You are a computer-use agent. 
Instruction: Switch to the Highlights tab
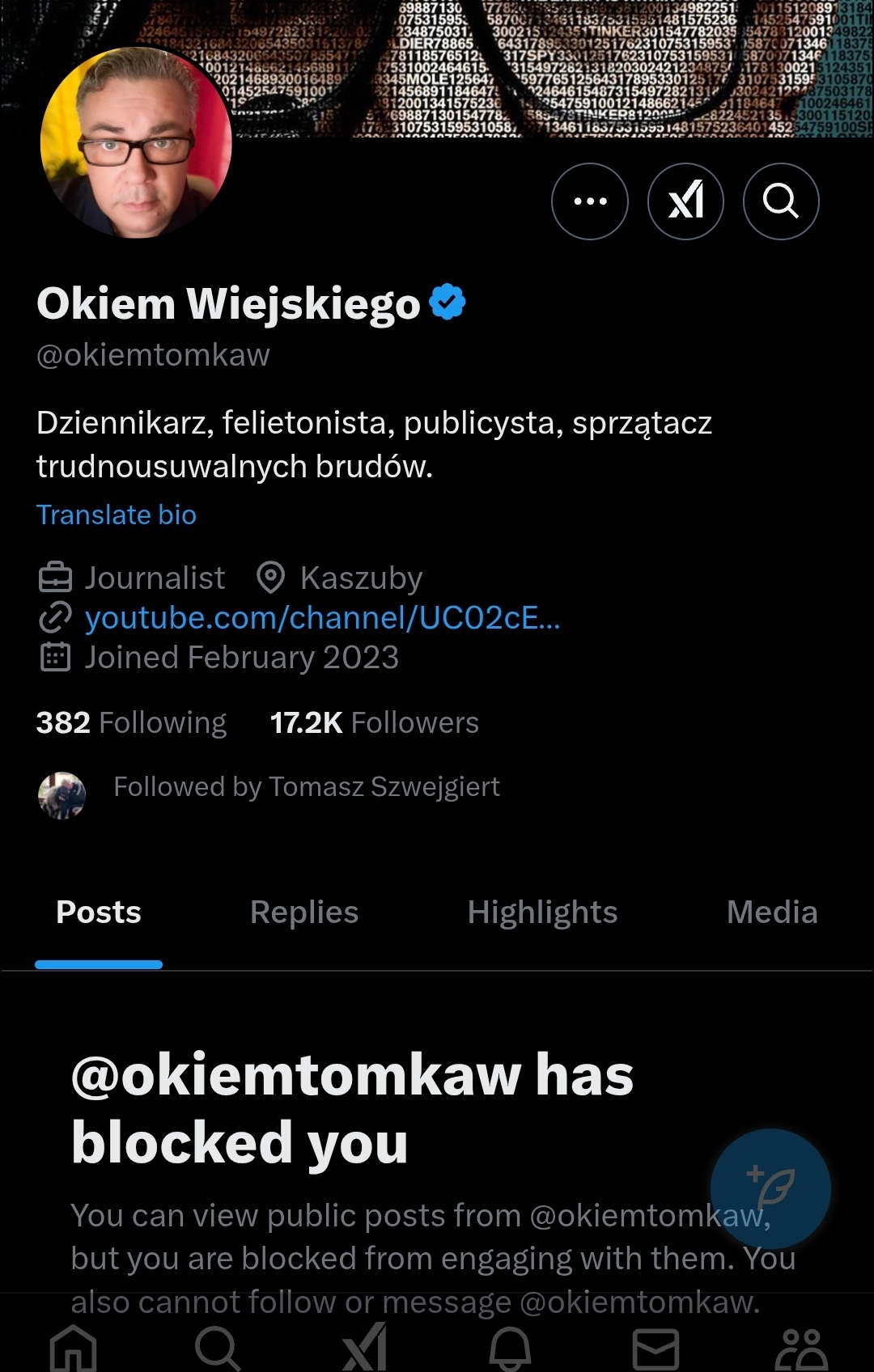pos(542,913)
